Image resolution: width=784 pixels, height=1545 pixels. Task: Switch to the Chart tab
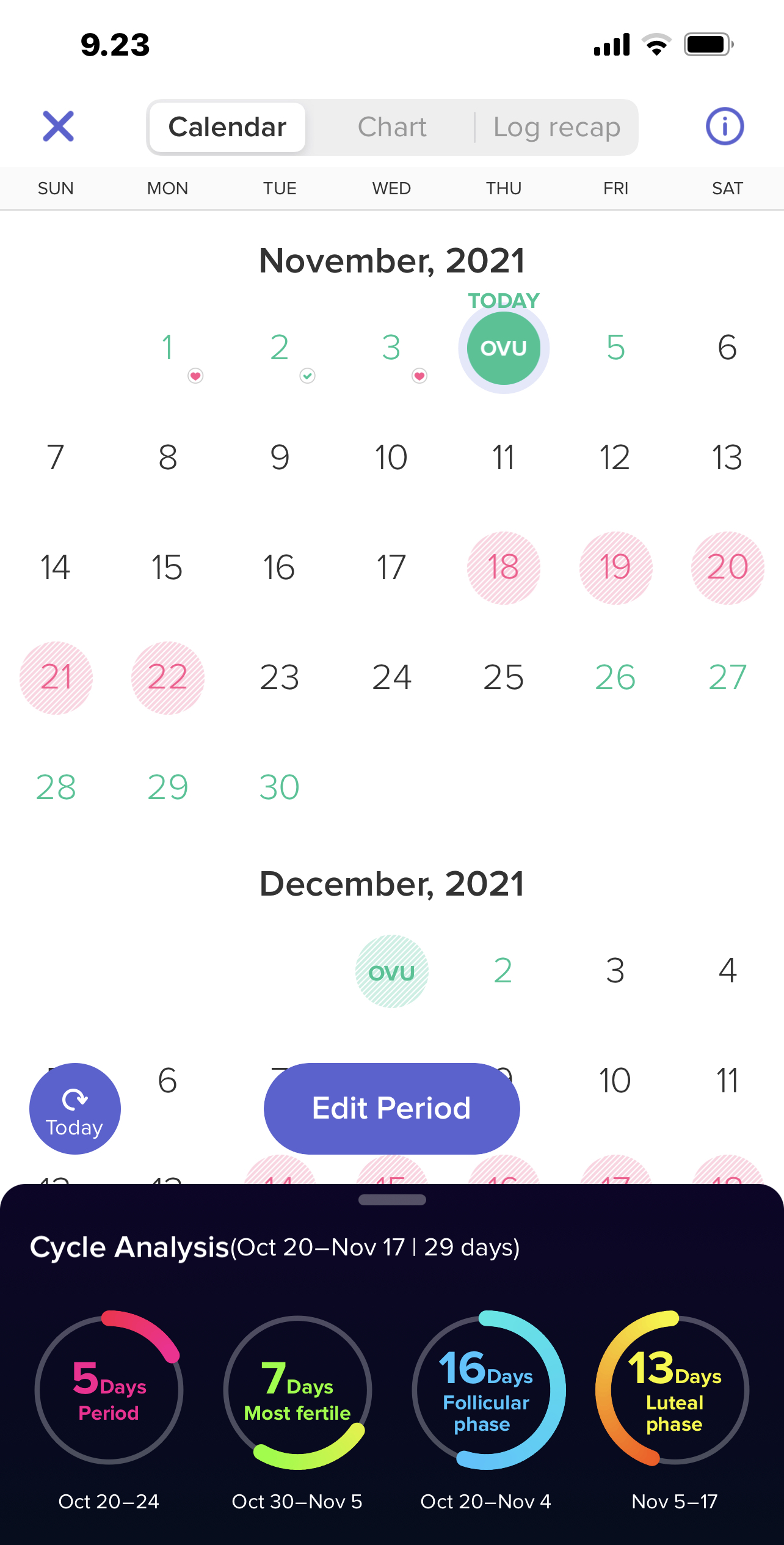tap(392, 127)
